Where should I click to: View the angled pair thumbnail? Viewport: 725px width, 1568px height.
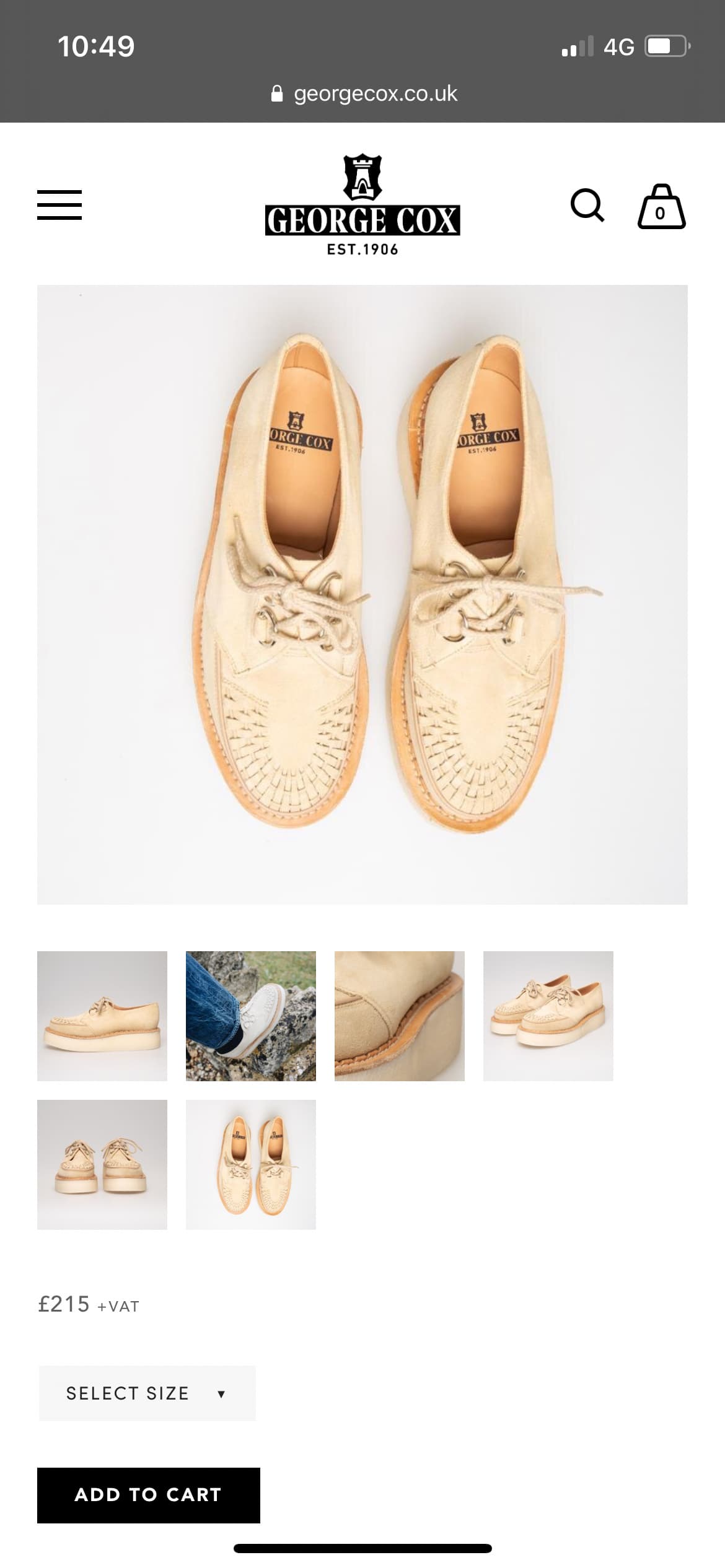(x=548, y=1016)
